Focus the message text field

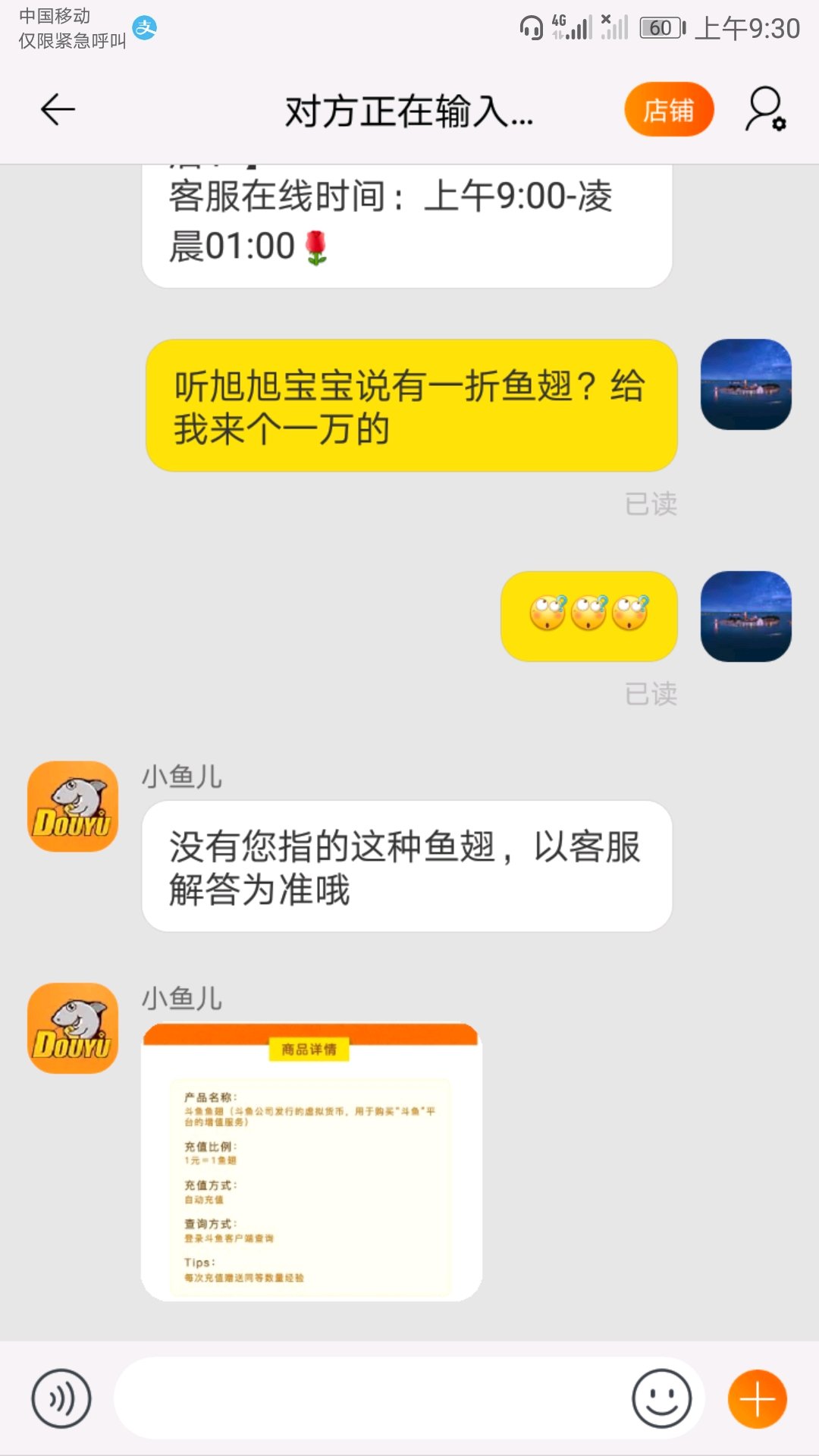[372, 1398]
